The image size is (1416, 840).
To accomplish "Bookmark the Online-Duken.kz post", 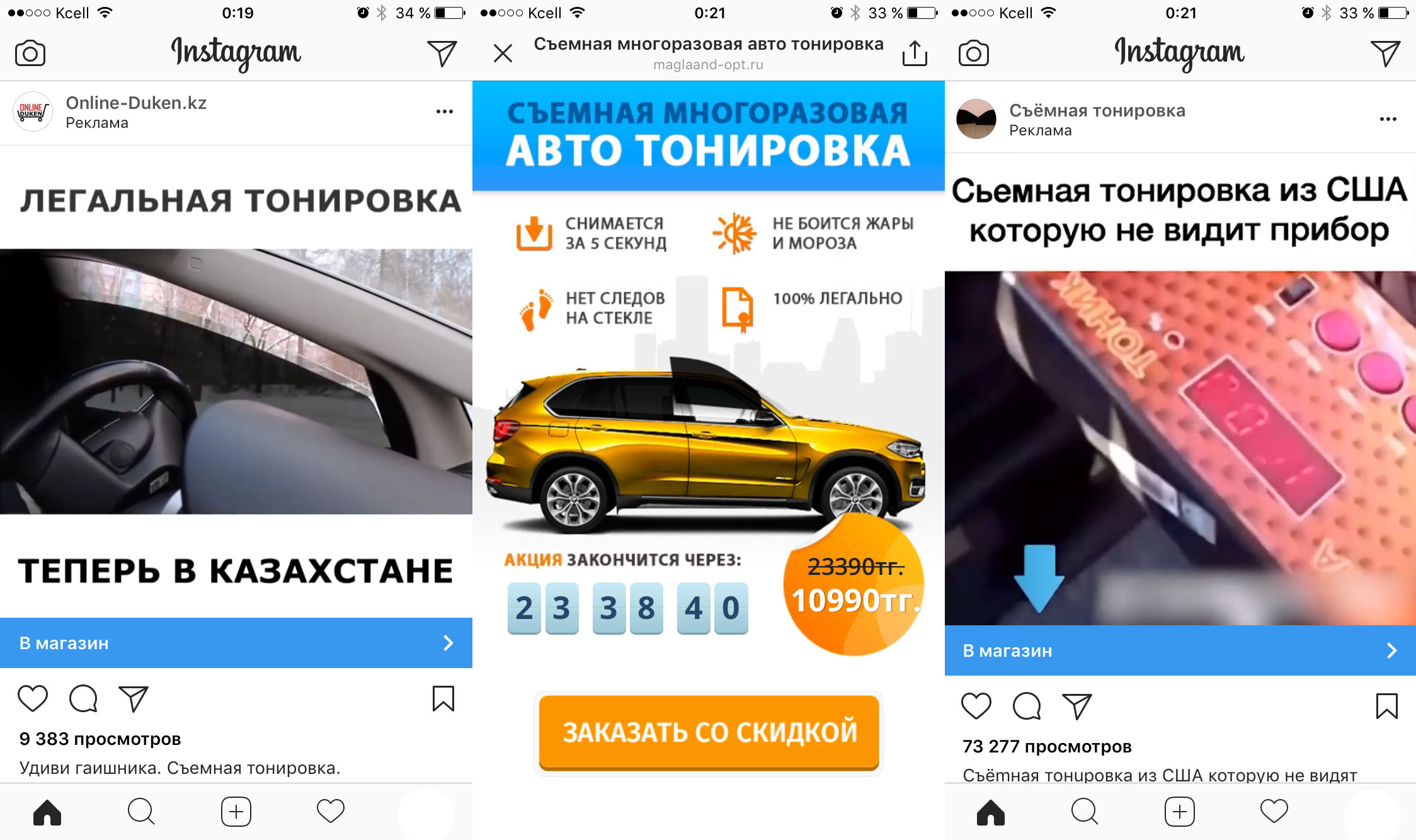I will pyautogui.click(x=443, y=698).
